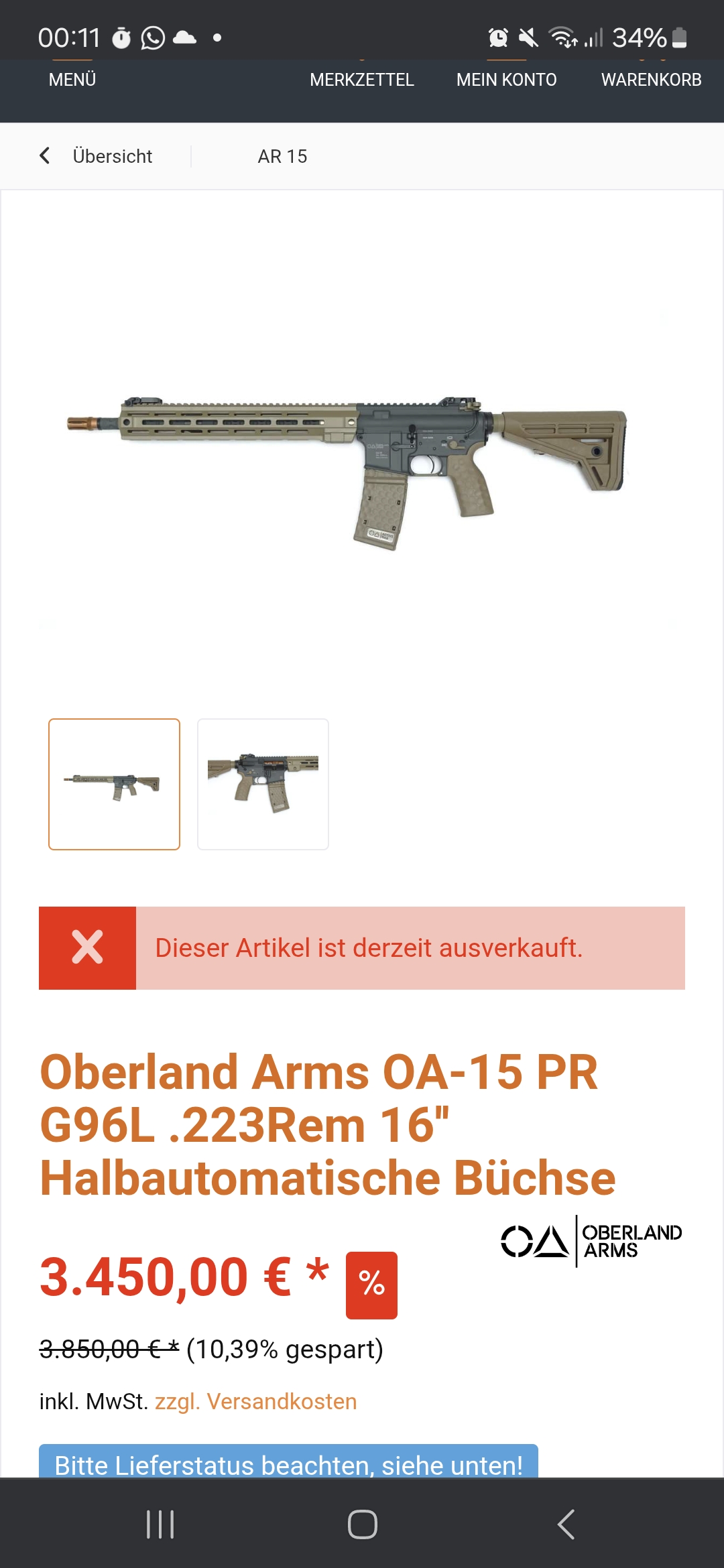
Task: Select the second close-up thumbnail
Action: (x=263, y=784)
